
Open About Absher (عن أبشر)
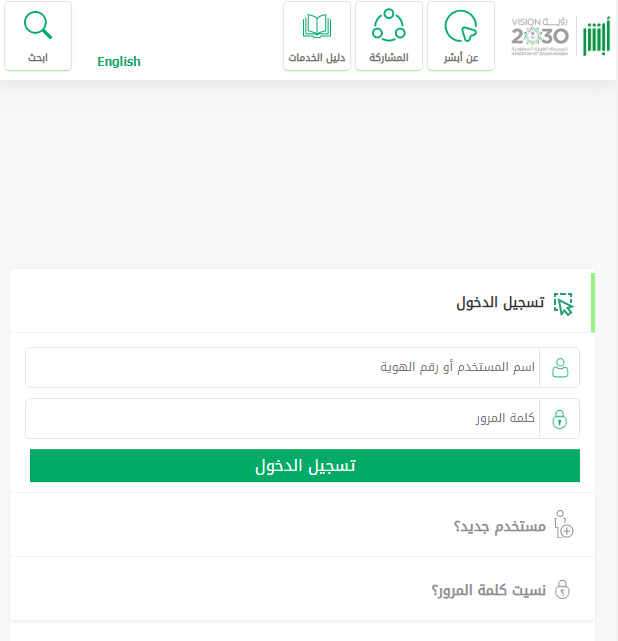[x=460, y=37]
